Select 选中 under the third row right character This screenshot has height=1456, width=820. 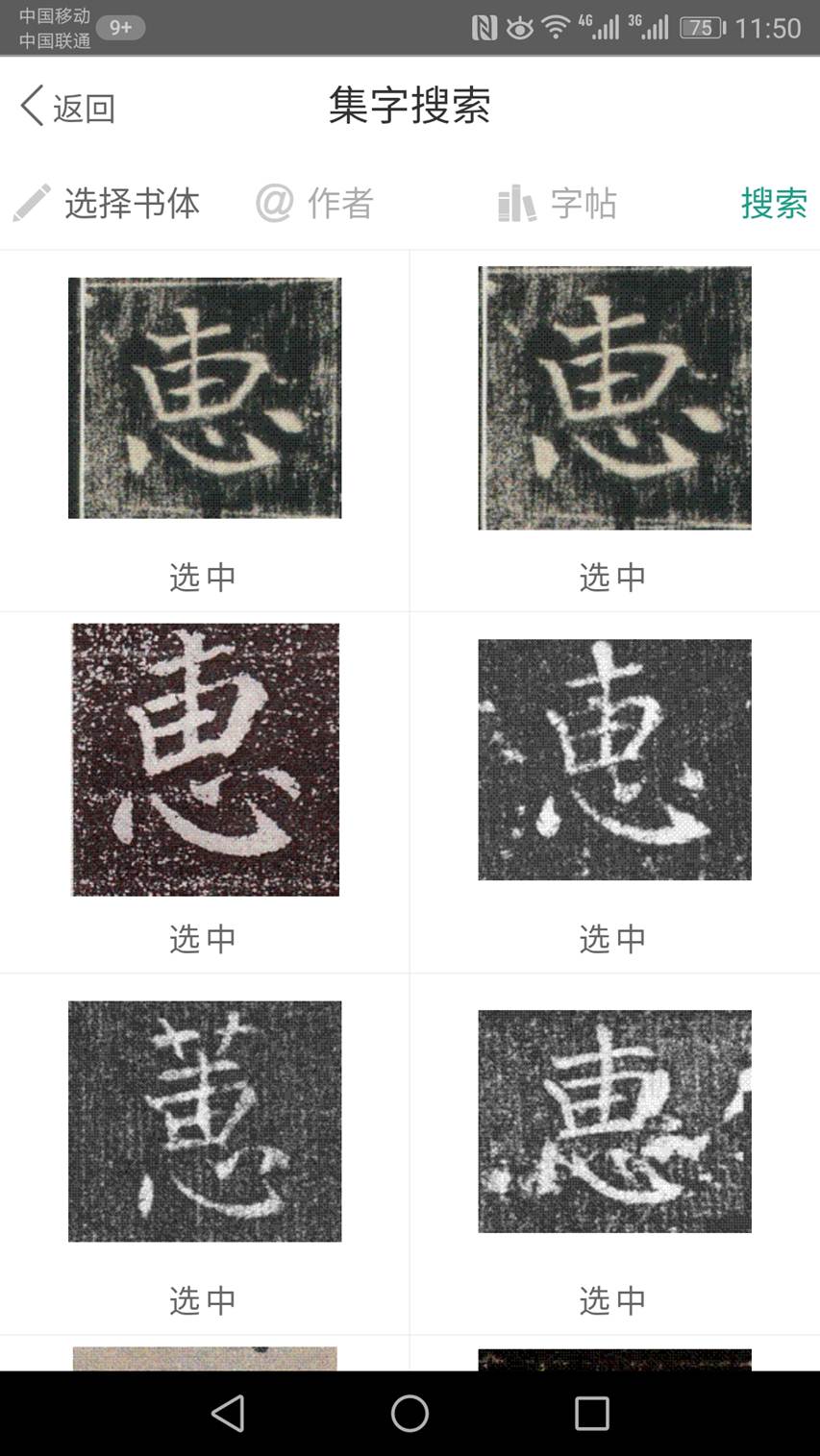coord(612,1299)
